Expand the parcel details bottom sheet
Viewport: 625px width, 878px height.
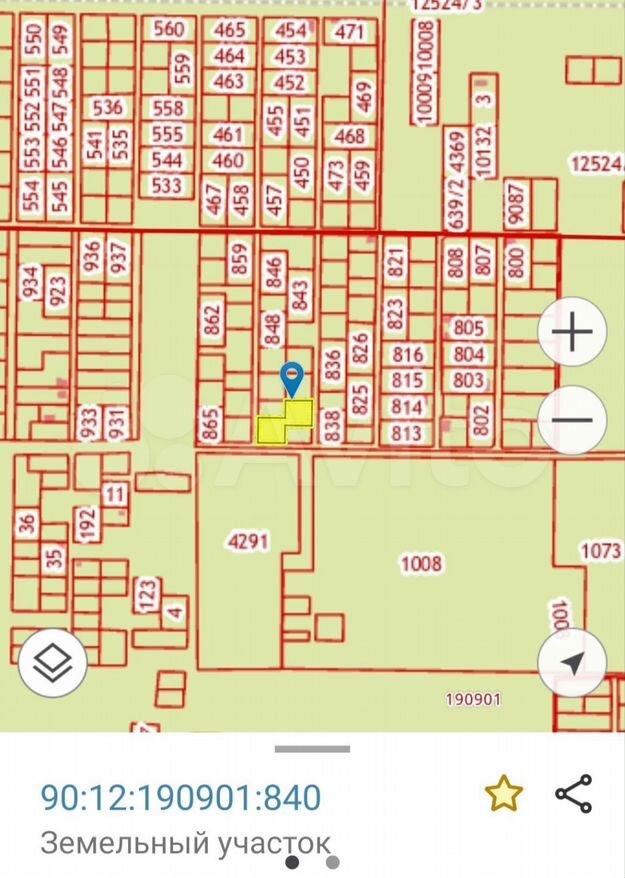(312, 749)
